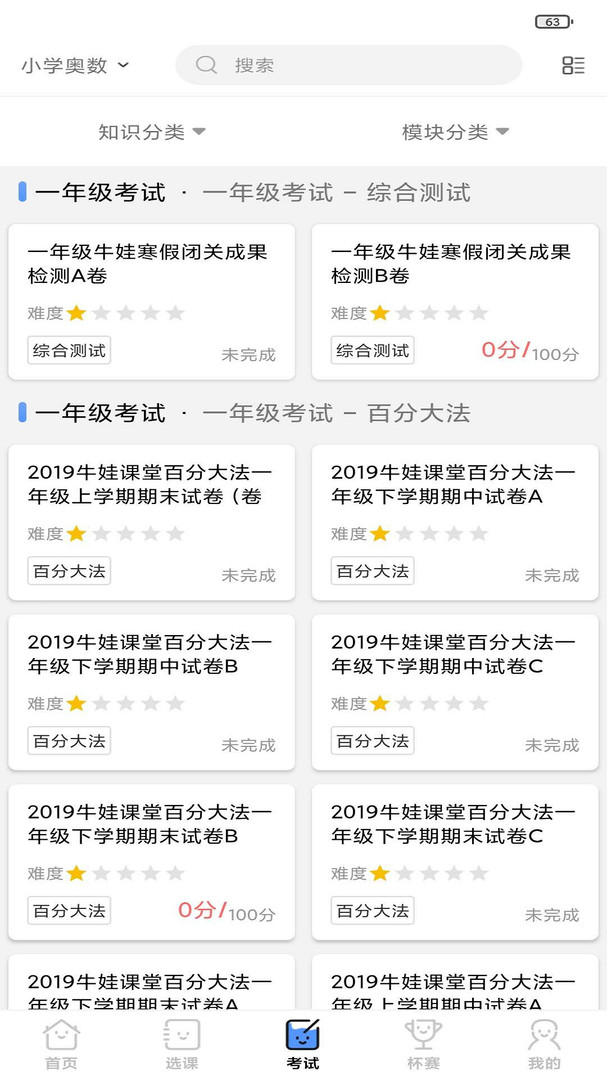Open 百分大法一年级下学期期中试卷B
The height and width of the screenshot is (1080, 607).
click(x=152, y=692)
